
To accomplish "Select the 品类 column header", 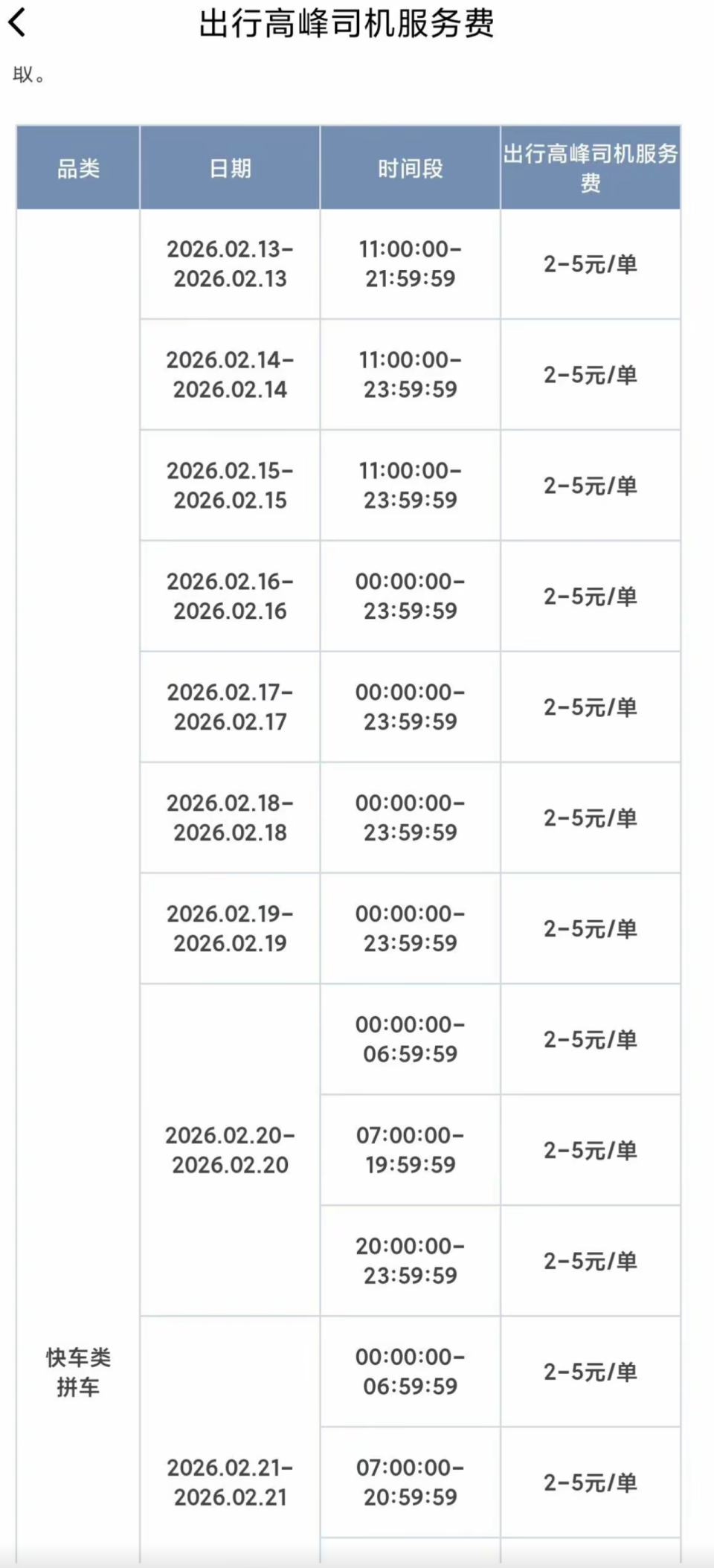I will (x=78, y=167).
